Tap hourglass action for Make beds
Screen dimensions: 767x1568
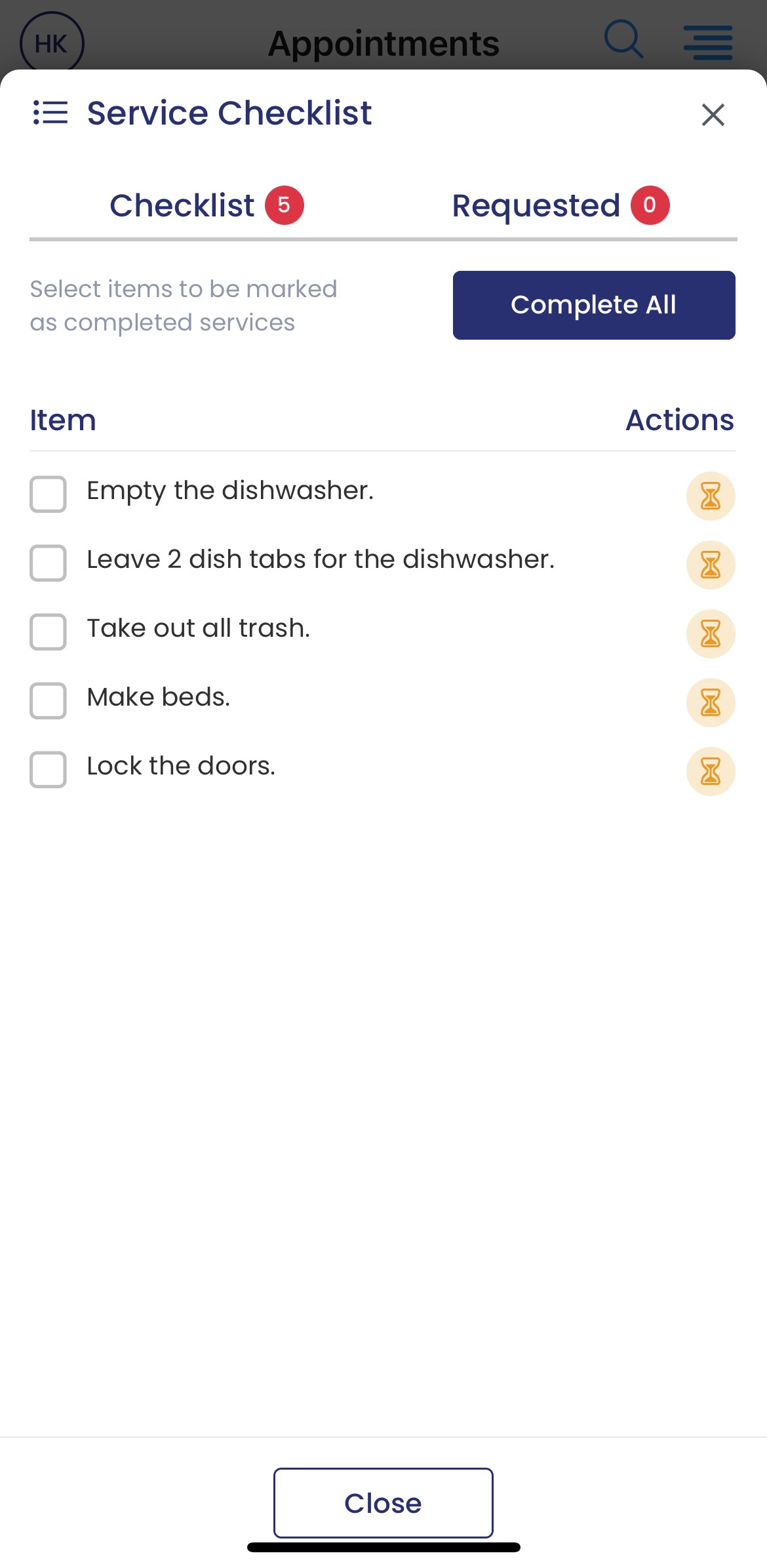tap(710, 702)
